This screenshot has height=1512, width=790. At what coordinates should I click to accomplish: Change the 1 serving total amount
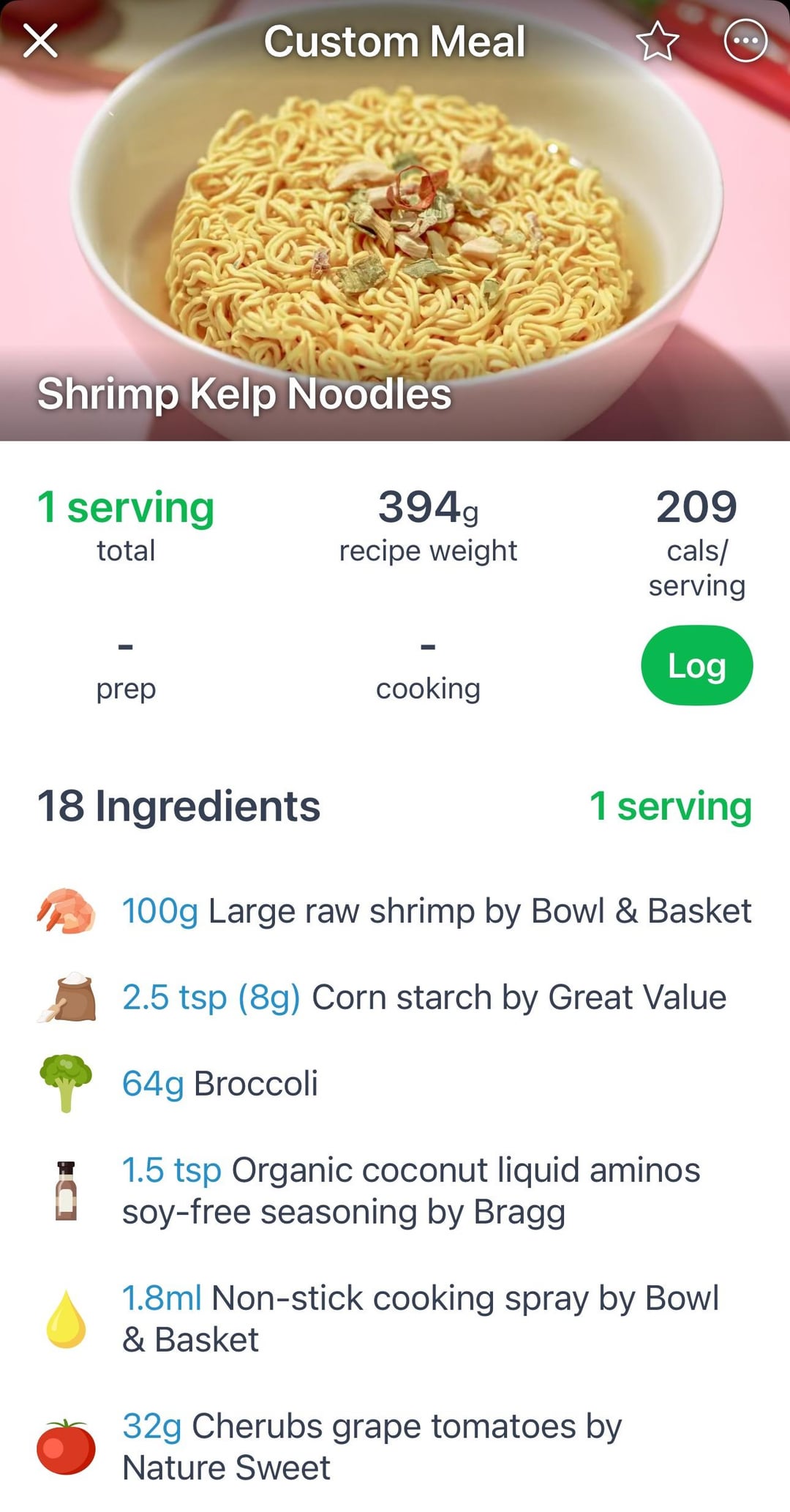point(126,508)
